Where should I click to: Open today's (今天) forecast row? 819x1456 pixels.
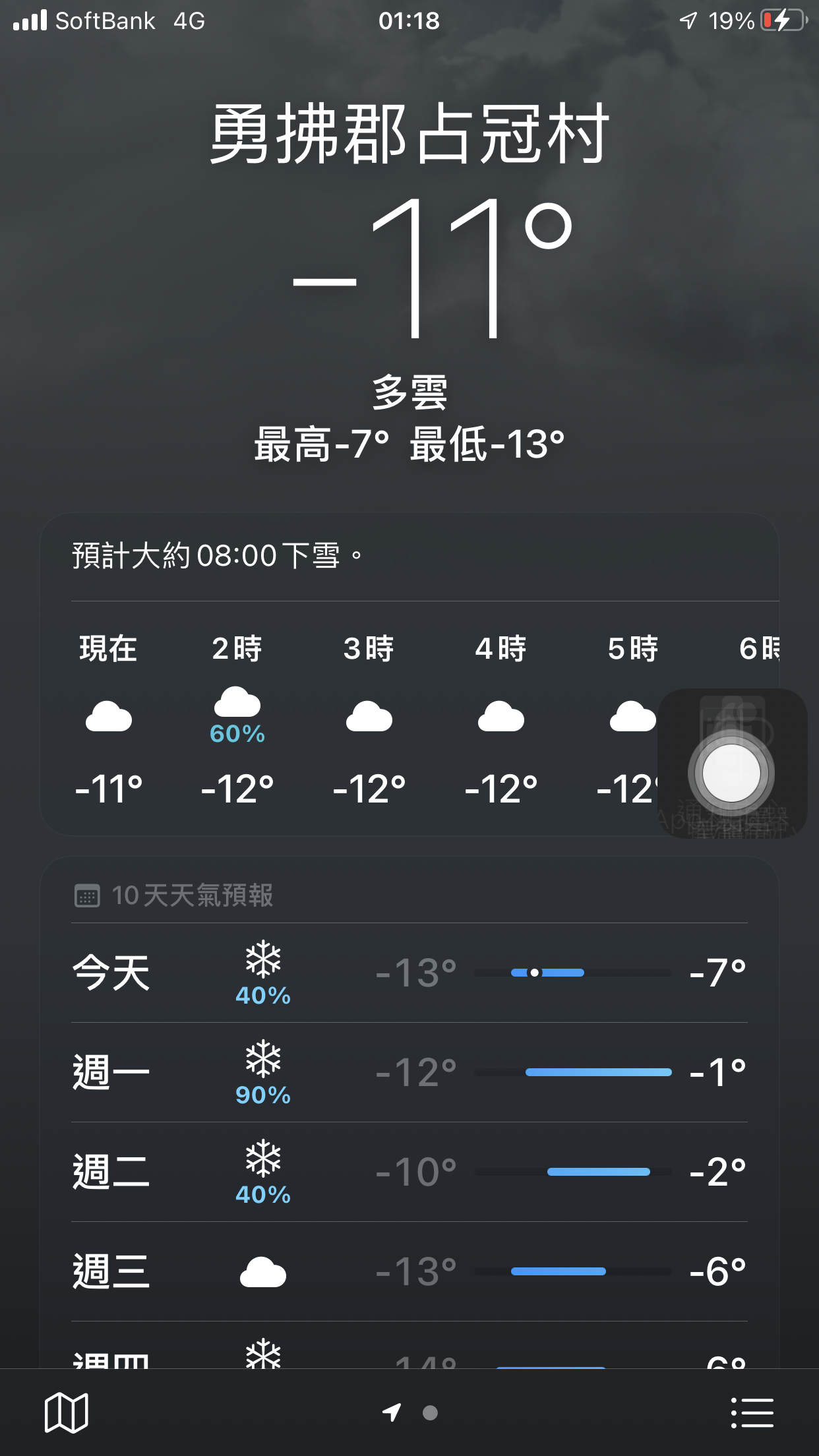409,973
